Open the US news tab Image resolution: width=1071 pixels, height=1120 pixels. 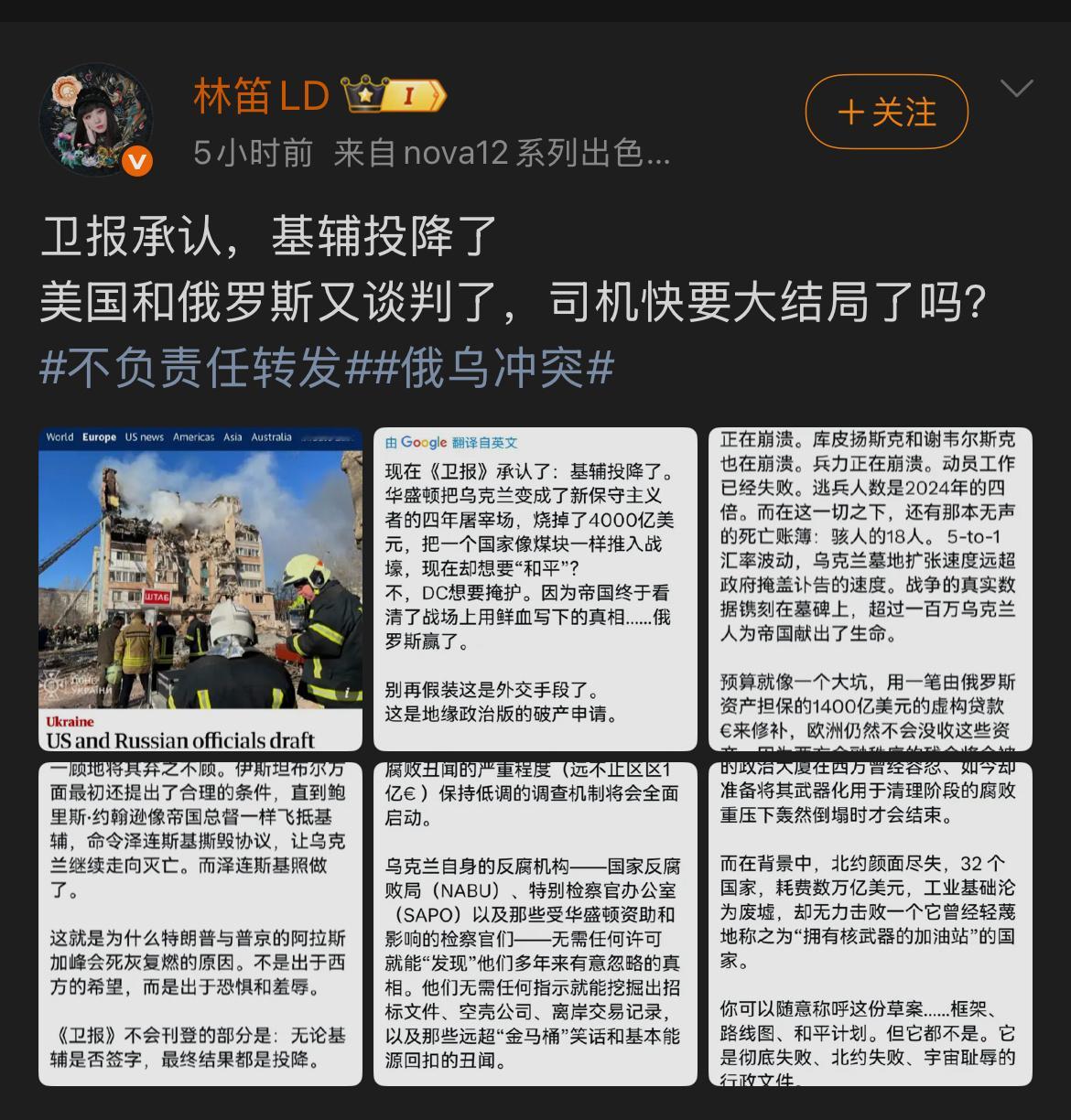click(x=145, y=437)
